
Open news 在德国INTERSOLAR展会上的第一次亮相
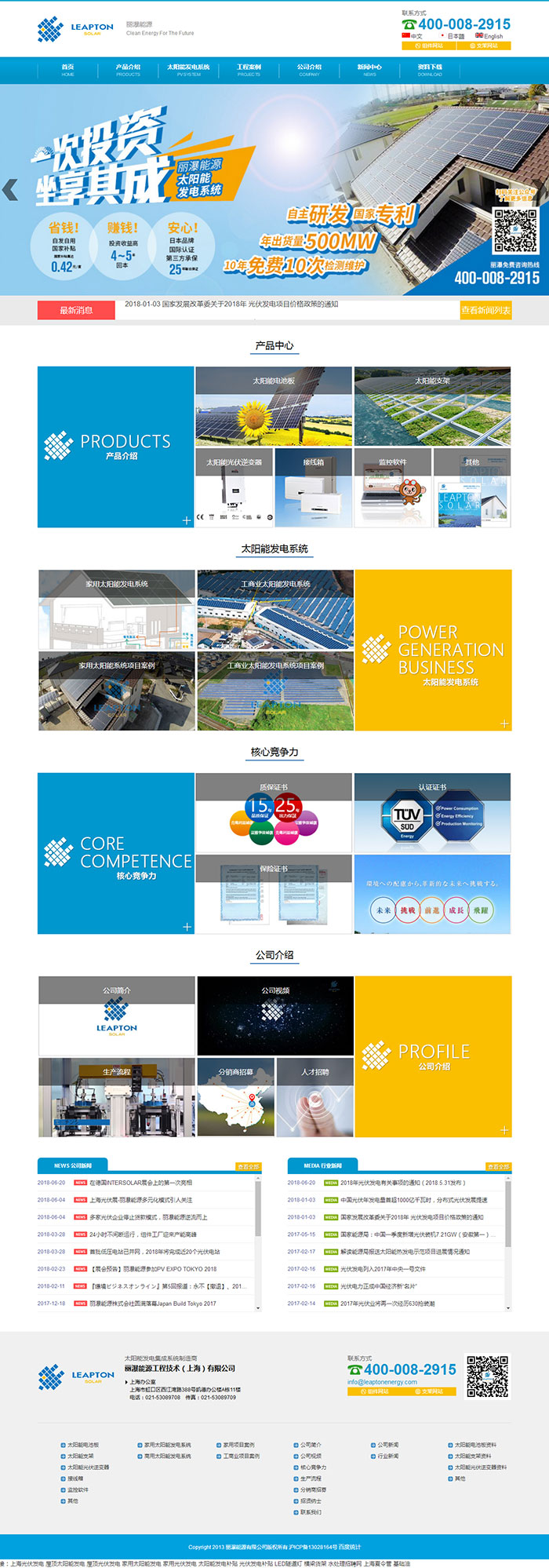(x=140, y=1183)
